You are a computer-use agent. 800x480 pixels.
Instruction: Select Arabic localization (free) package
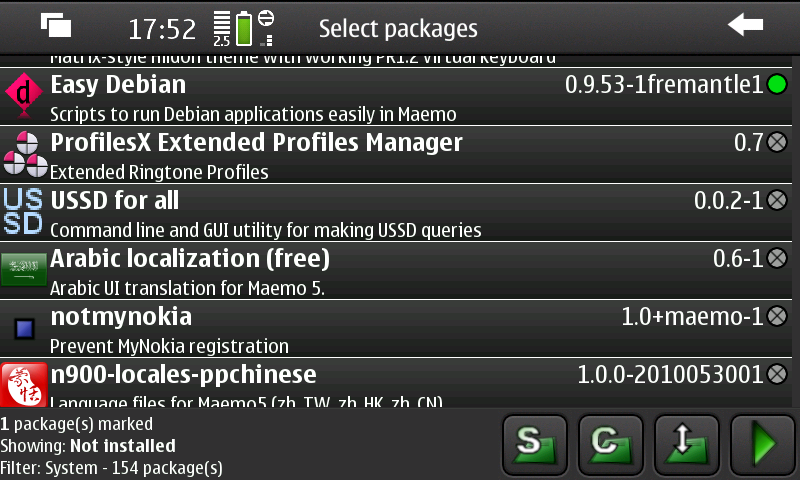pyautogui.click(x=400, y=271)
